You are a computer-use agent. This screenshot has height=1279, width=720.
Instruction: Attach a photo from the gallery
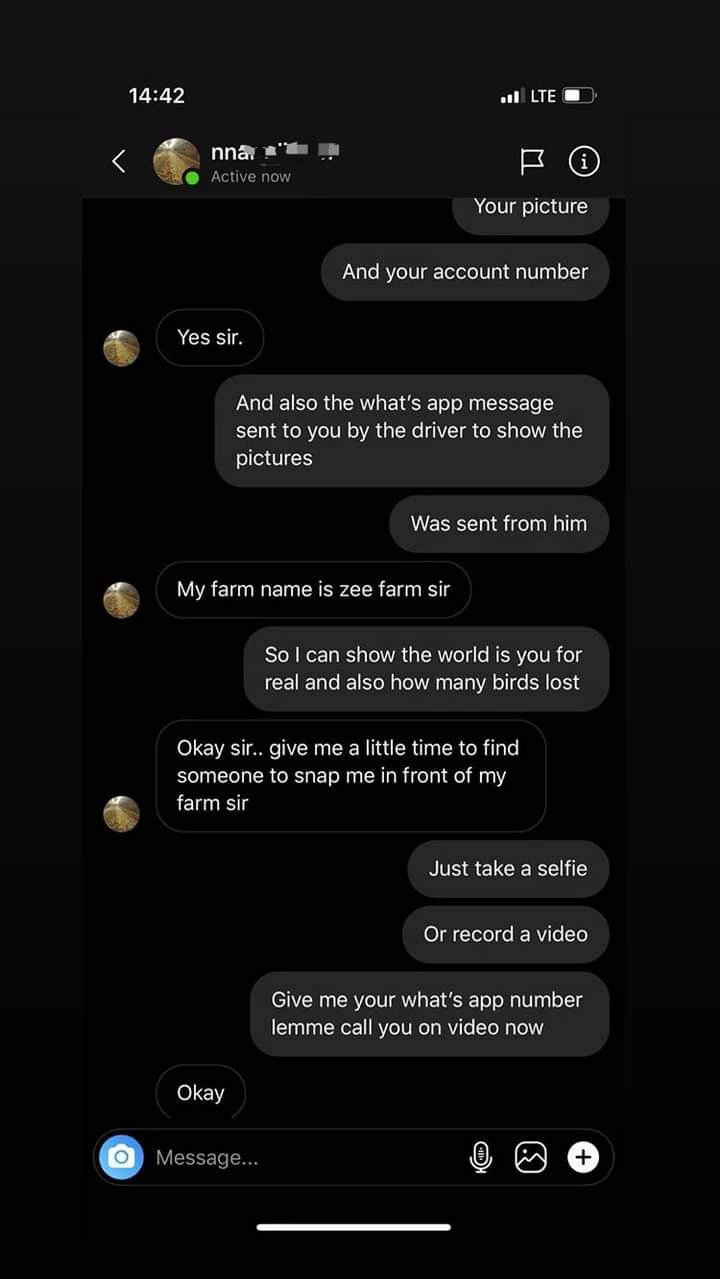click(531, 1157)
